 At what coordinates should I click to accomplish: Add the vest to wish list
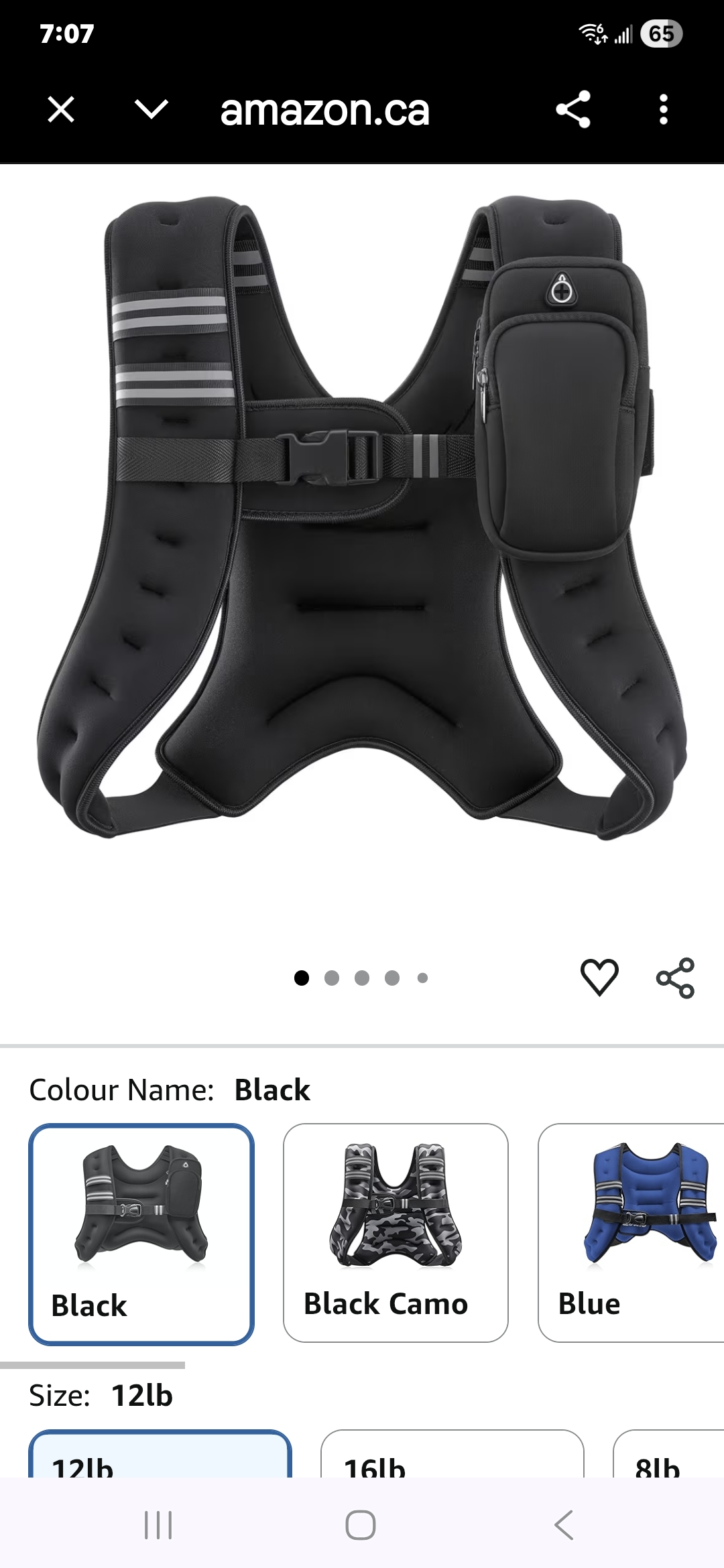click(x=599, y=977)
